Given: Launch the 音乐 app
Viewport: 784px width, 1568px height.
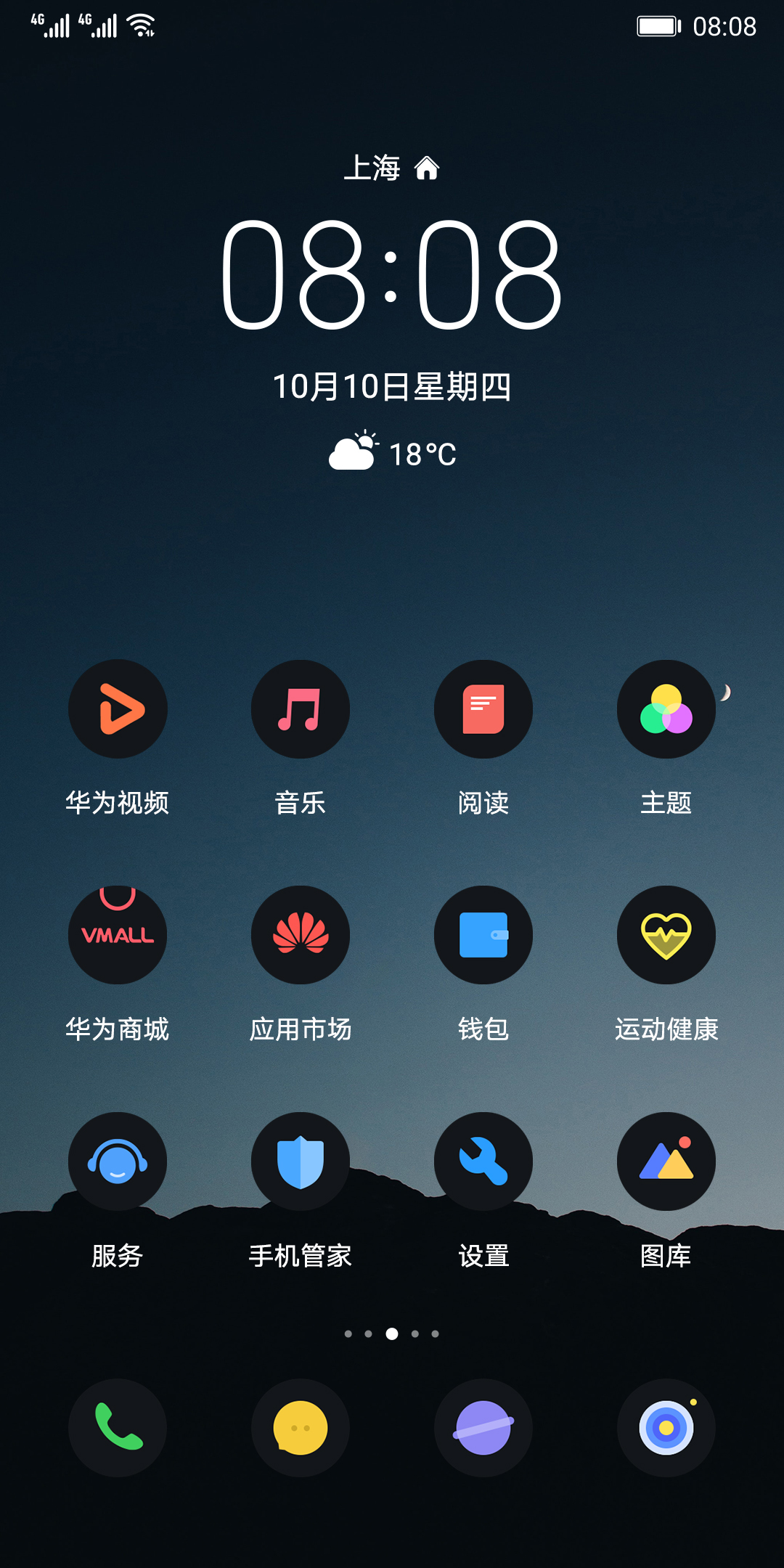Looking at the screenshot, I should click(x=301, y=709).
